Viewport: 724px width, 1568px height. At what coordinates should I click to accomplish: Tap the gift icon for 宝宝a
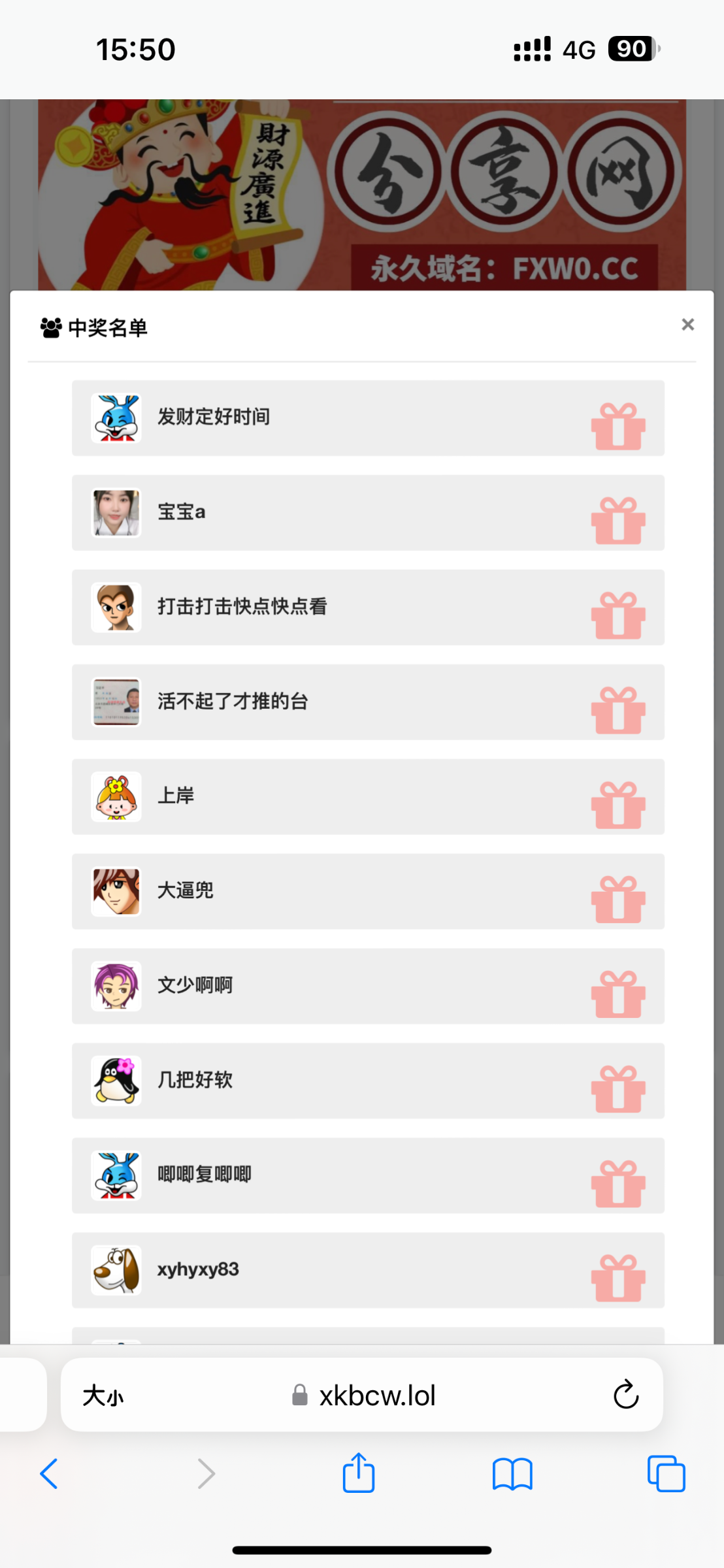[618, 521]
